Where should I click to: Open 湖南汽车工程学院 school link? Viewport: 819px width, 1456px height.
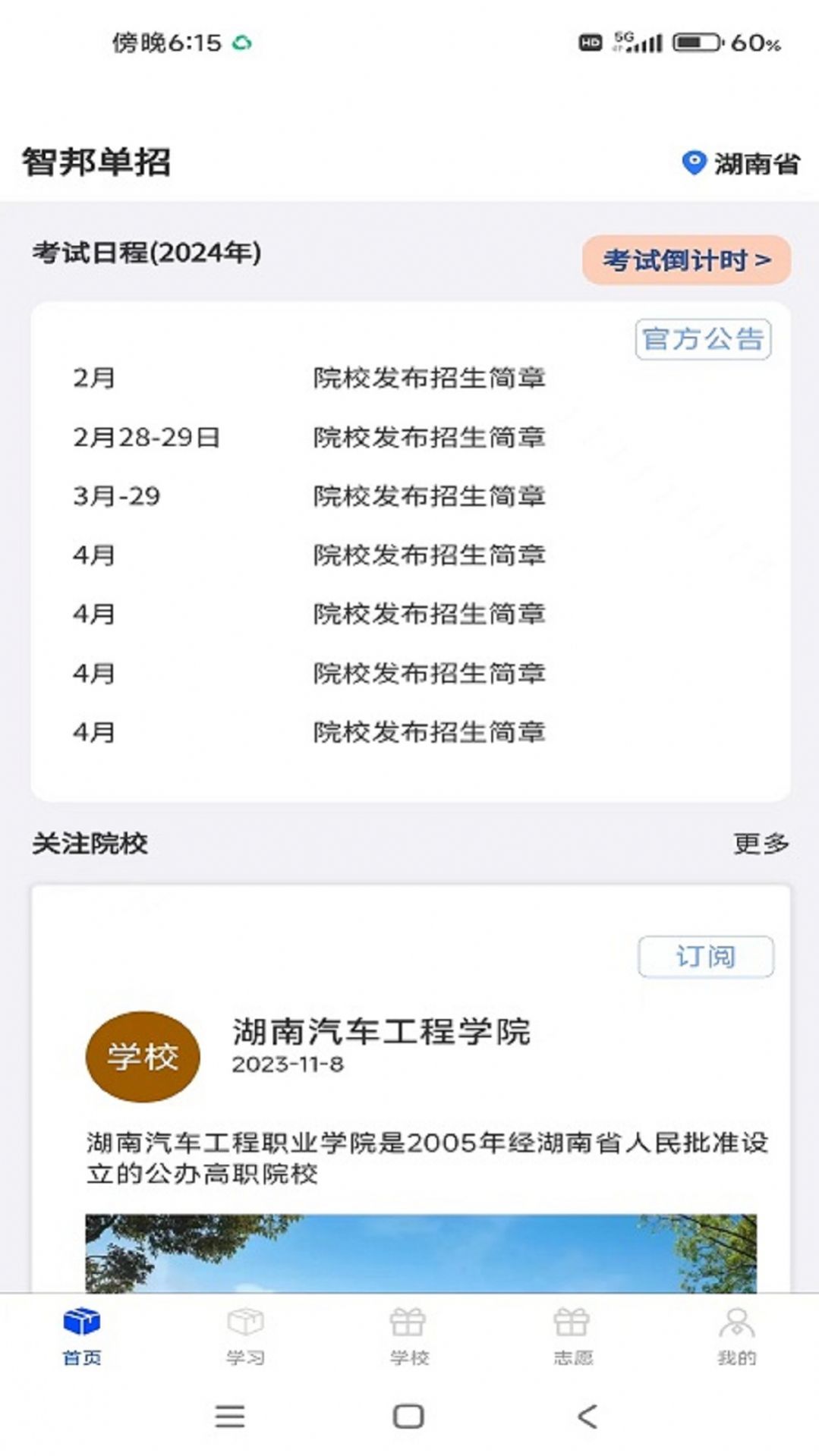381,1030
